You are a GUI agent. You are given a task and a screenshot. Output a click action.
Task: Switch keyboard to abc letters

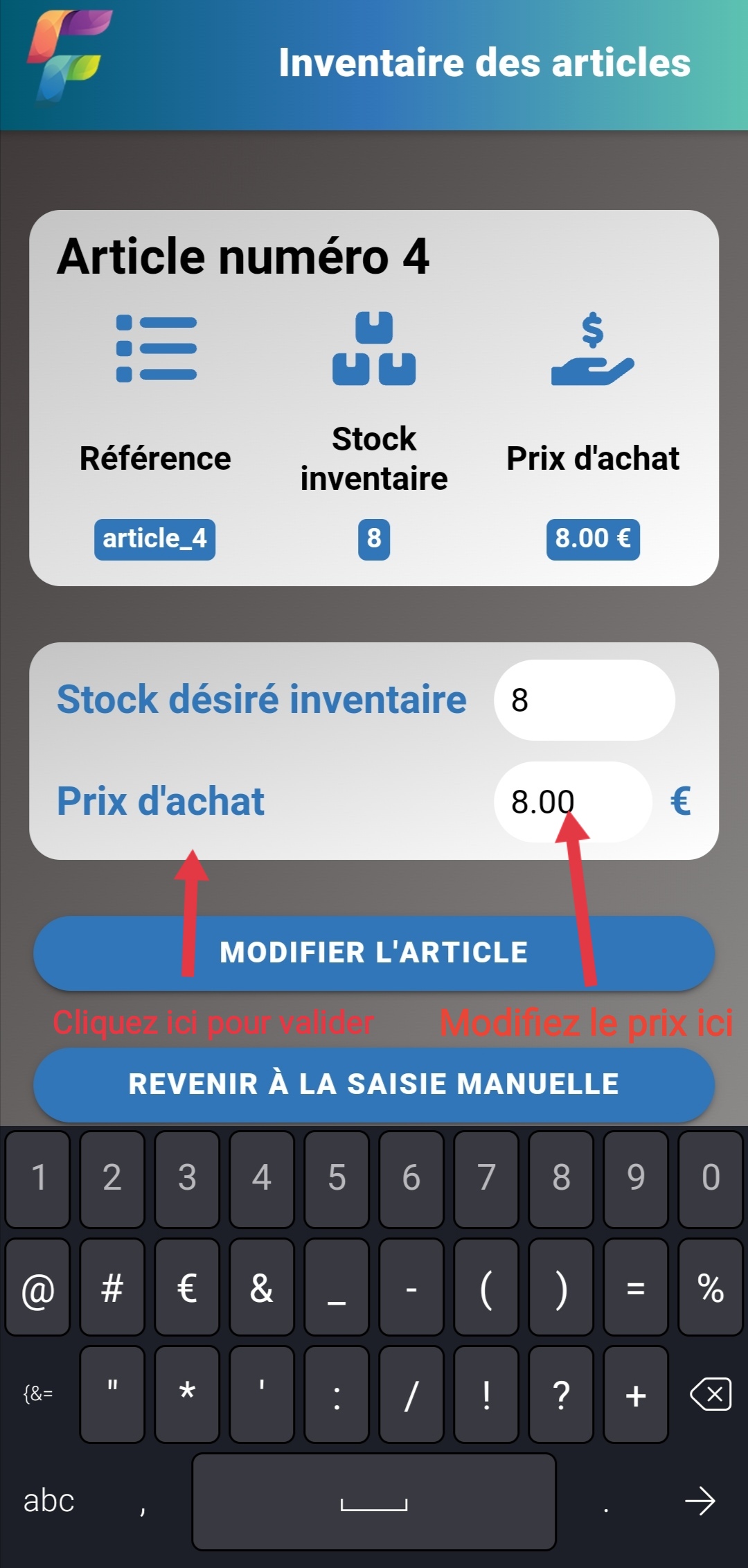[x=48, y=1501]
